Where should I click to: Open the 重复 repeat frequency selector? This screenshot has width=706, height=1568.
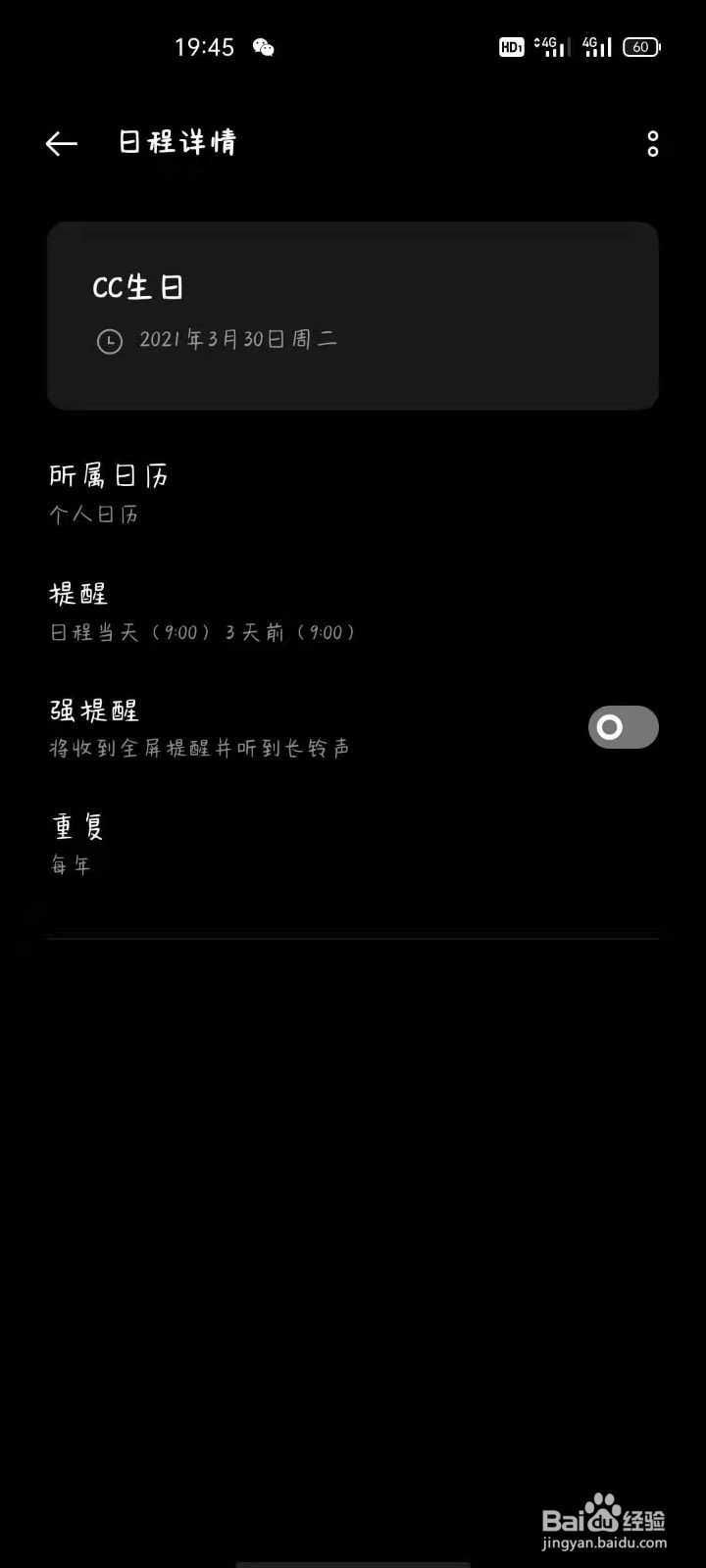(77, 826)
